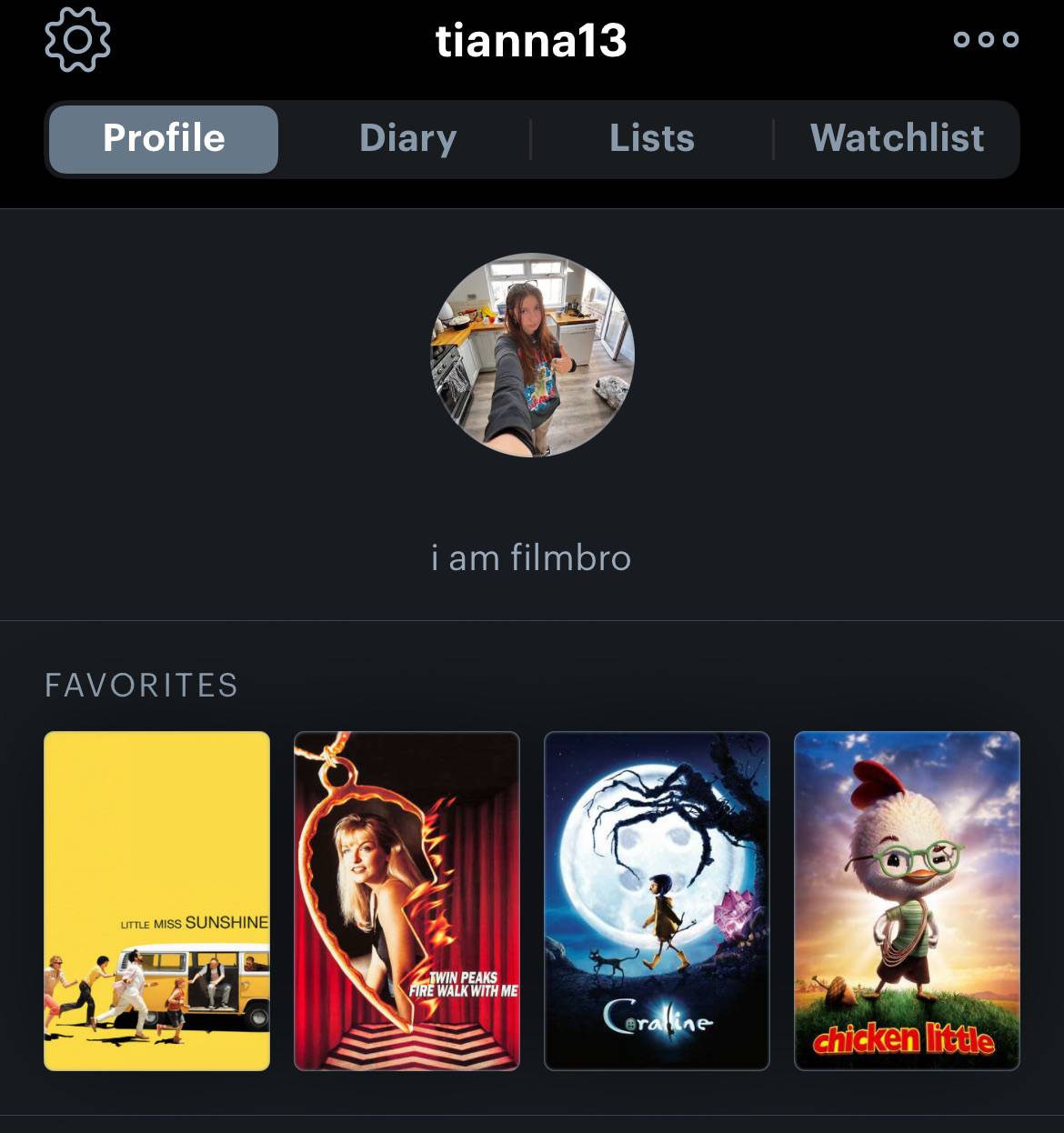Switch to the Diary tab
The height and width of the screenshot is (1133, 1064).
407,139
